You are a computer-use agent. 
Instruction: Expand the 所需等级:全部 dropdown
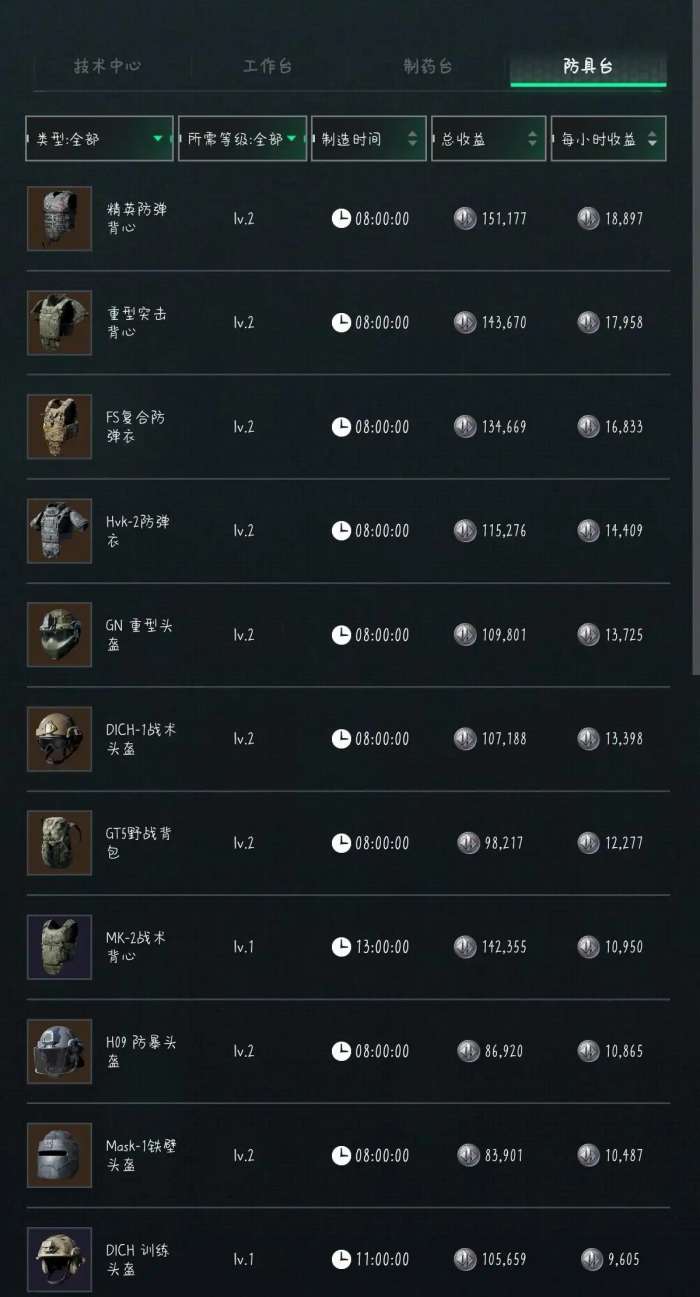click(242, 139)
